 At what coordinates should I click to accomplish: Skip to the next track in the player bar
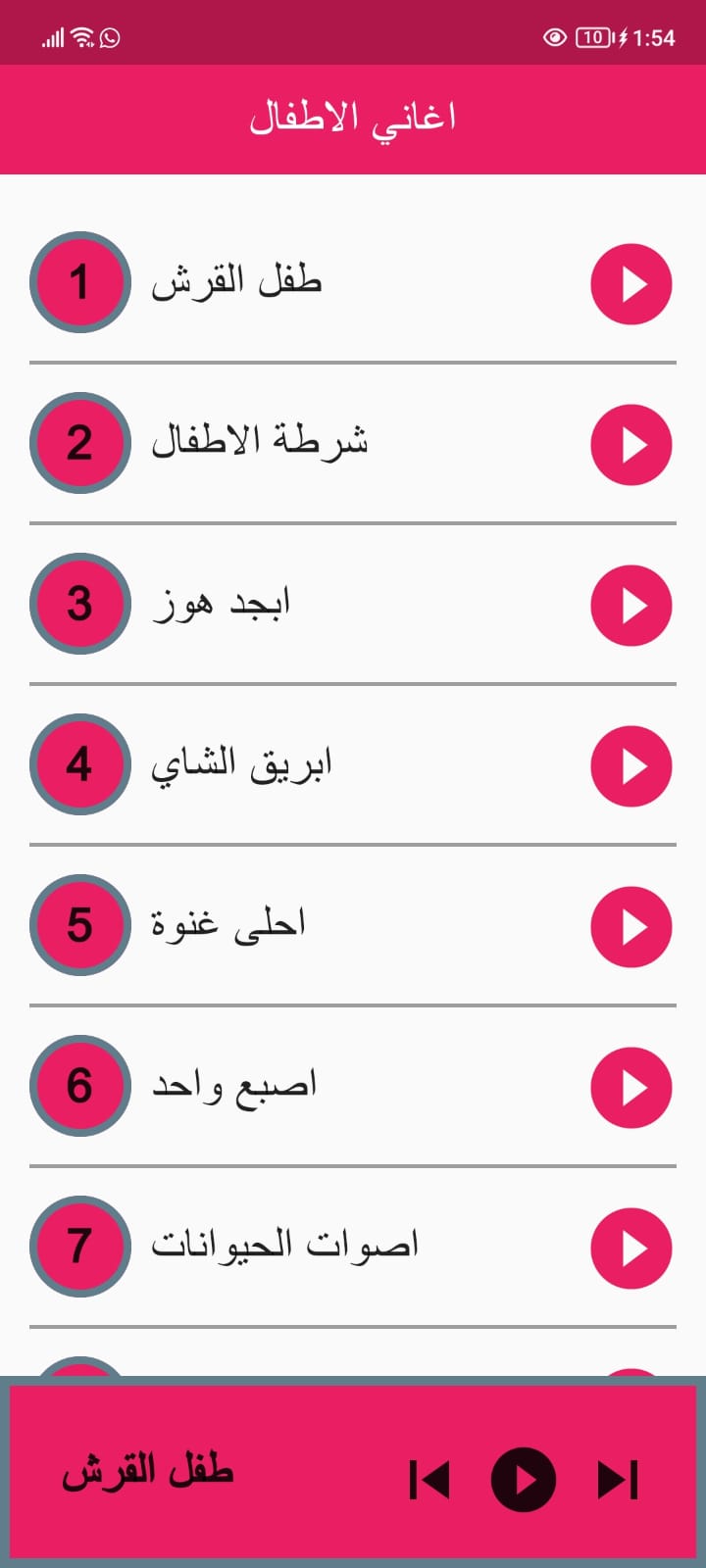point(618,1480)
